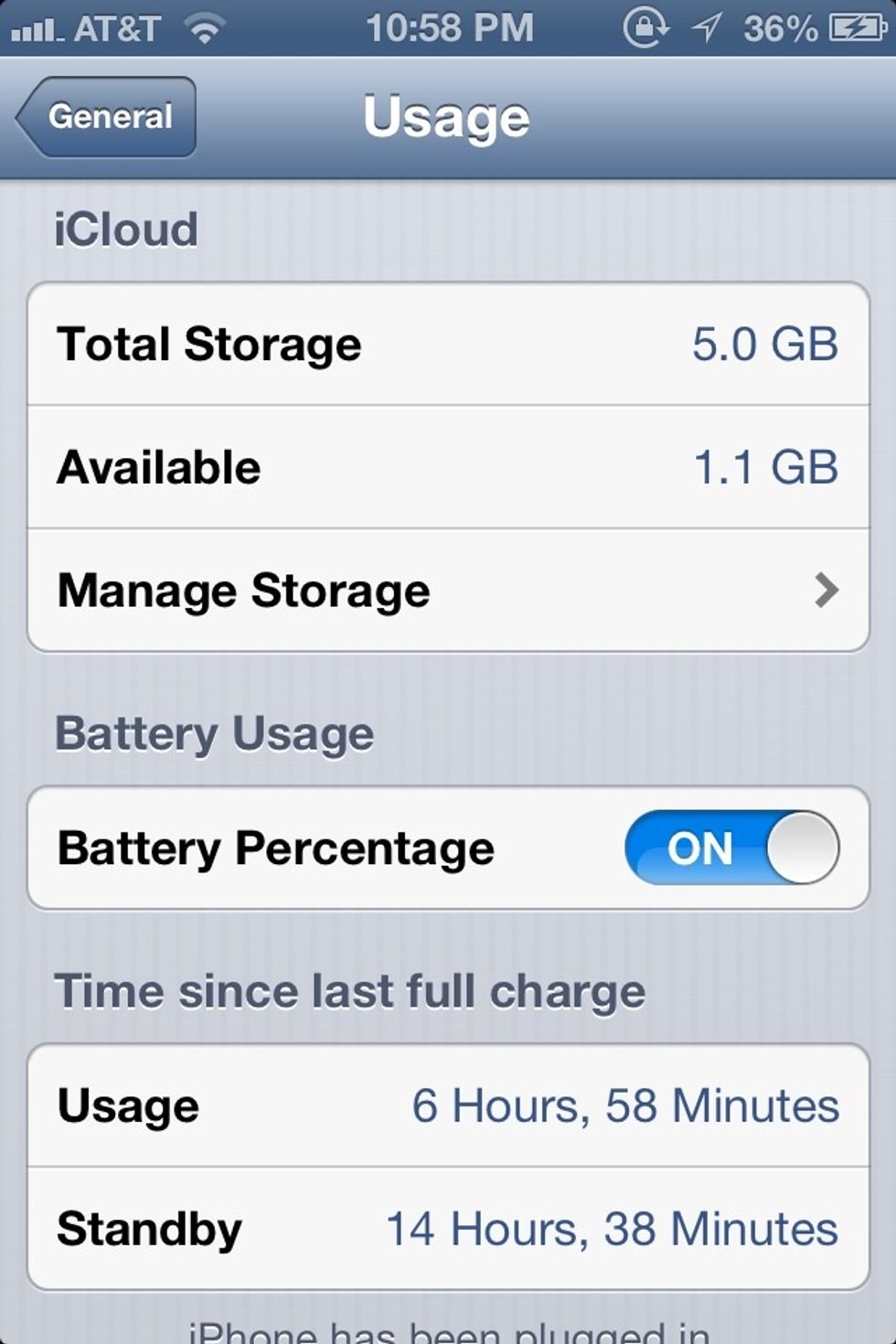The height and width of the screenshot is (1344, 896).
Task: Tap the orientation lock icon
Action: click(x=646, y=27)
